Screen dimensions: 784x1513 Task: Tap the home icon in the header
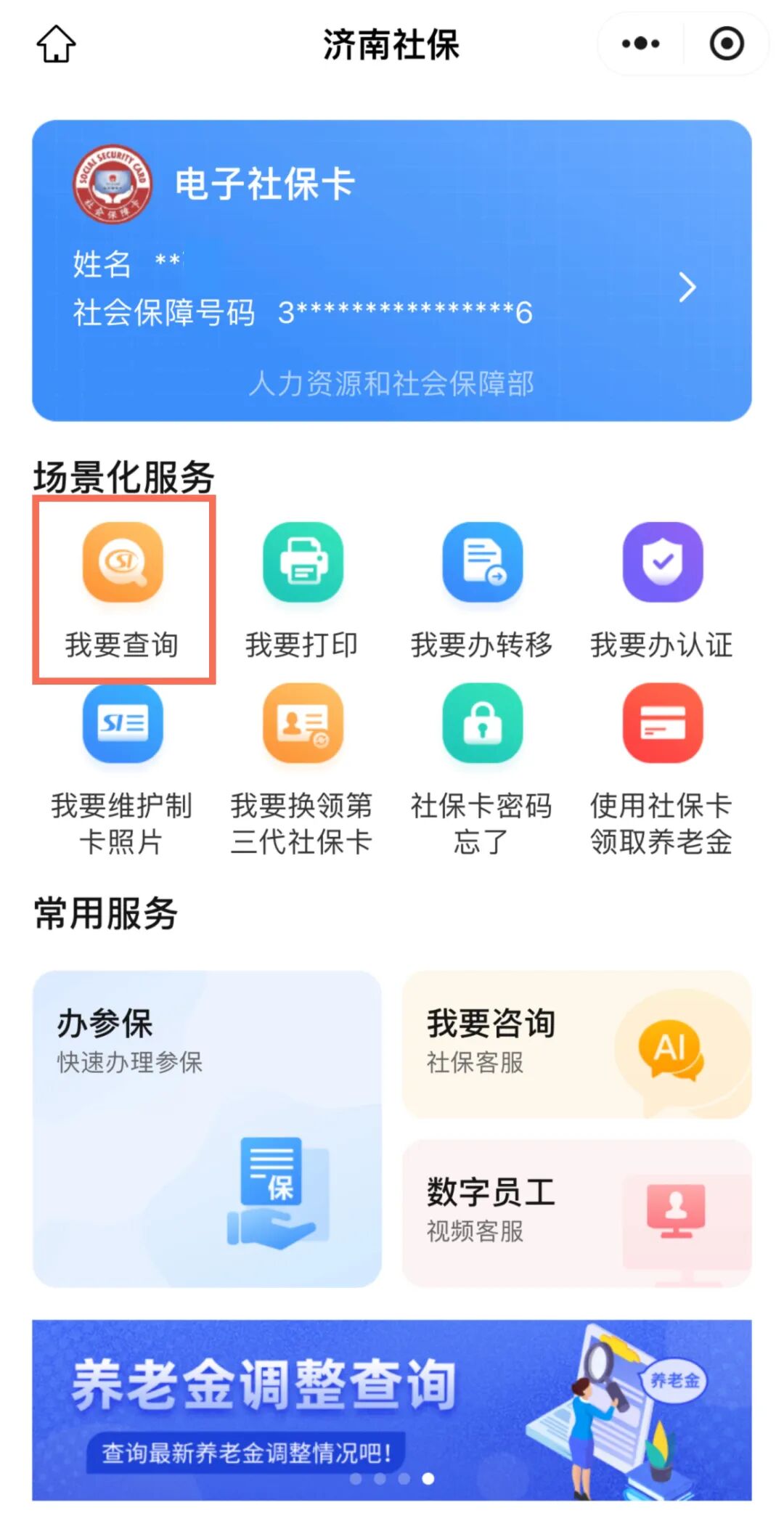click(56, 44)
